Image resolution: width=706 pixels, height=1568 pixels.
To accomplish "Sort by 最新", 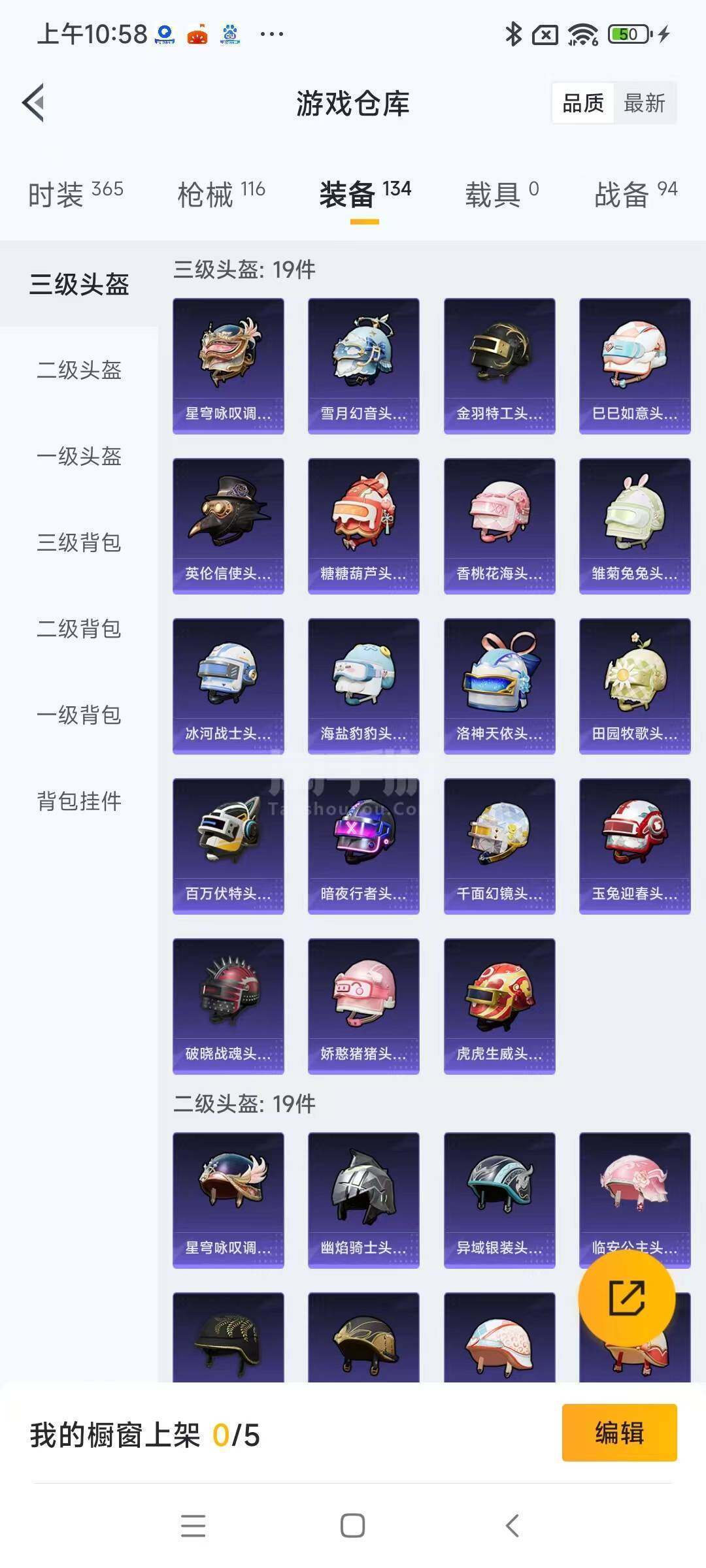I will (645, 103).
